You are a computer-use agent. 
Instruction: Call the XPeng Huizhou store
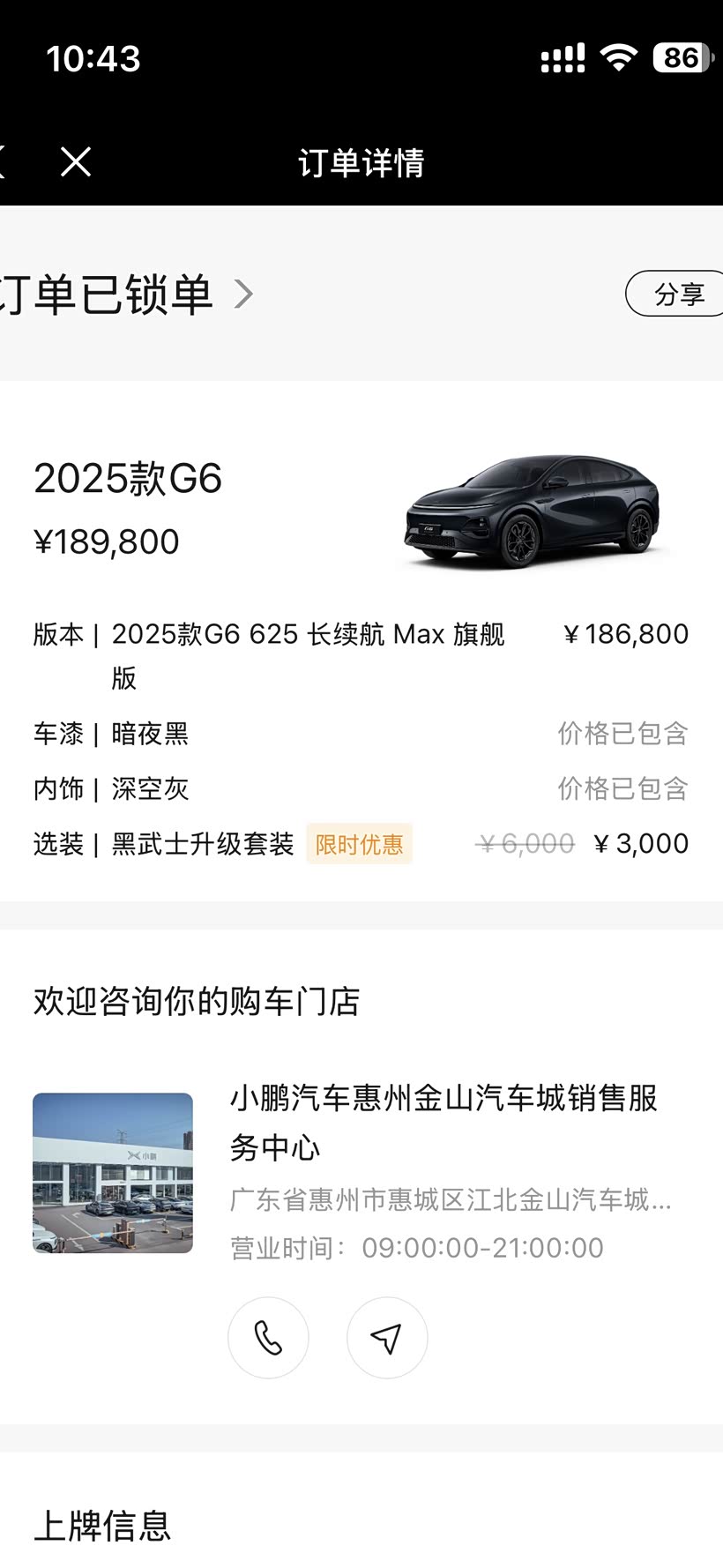coord(268,1338)
